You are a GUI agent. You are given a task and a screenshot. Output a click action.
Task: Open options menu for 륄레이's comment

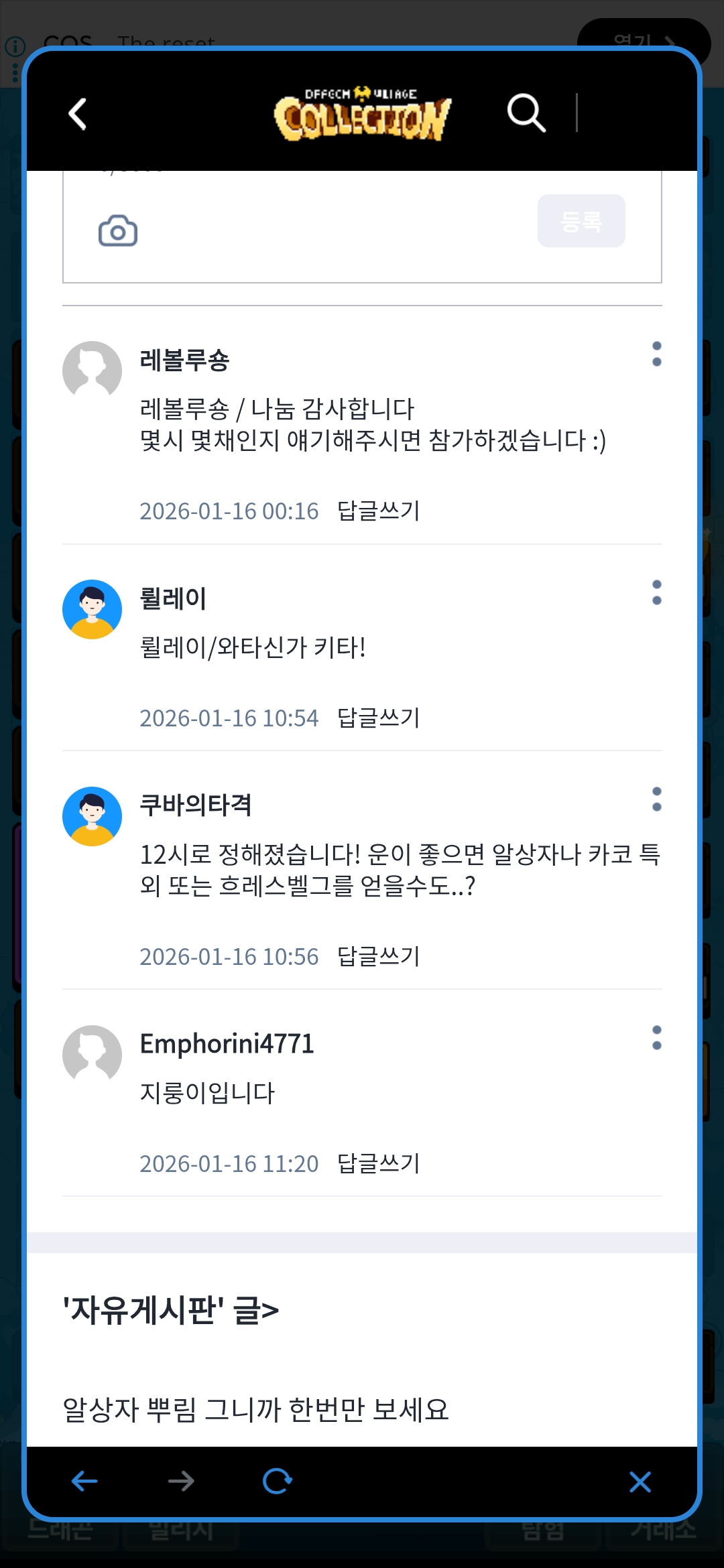point(656,592)
